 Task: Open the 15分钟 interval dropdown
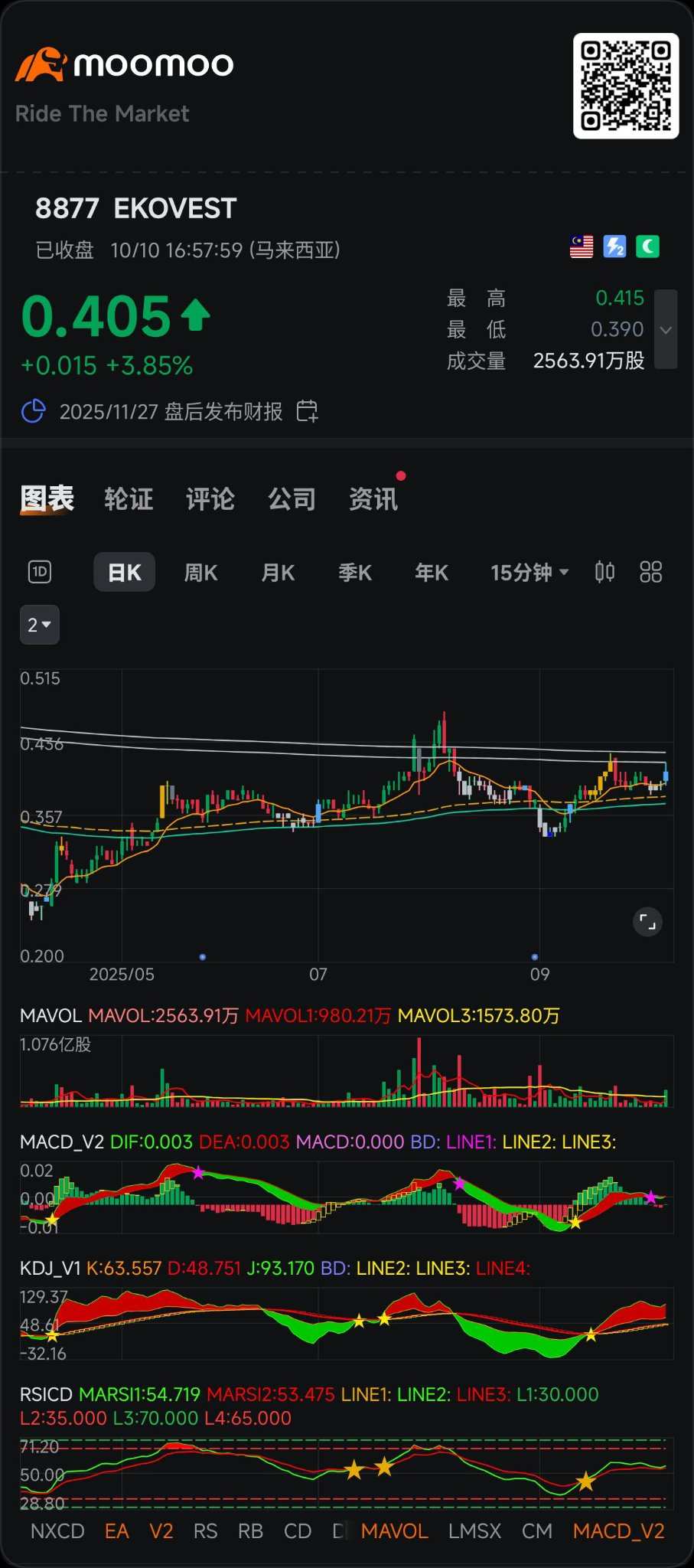click(529, 573)
